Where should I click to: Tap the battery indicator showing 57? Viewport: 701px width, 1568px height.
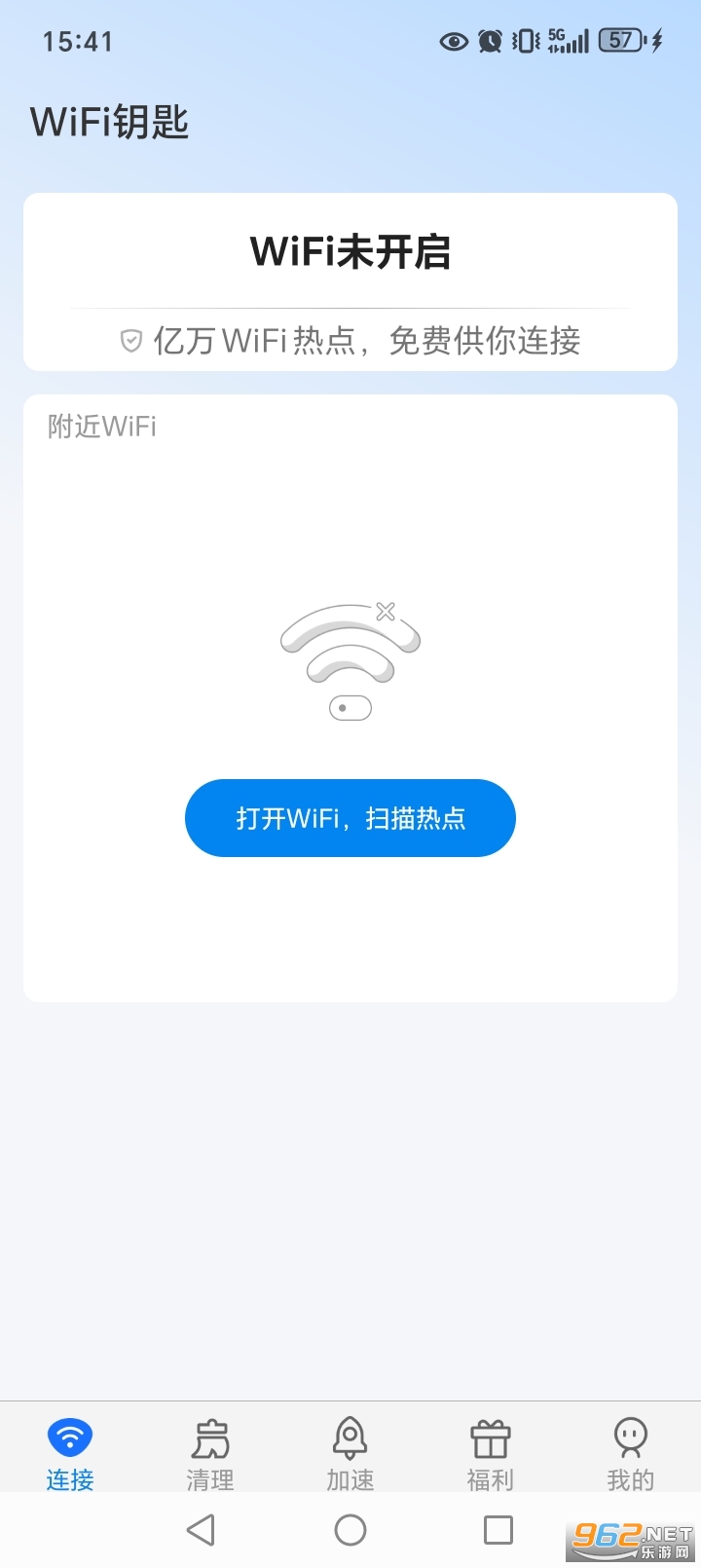620,41
